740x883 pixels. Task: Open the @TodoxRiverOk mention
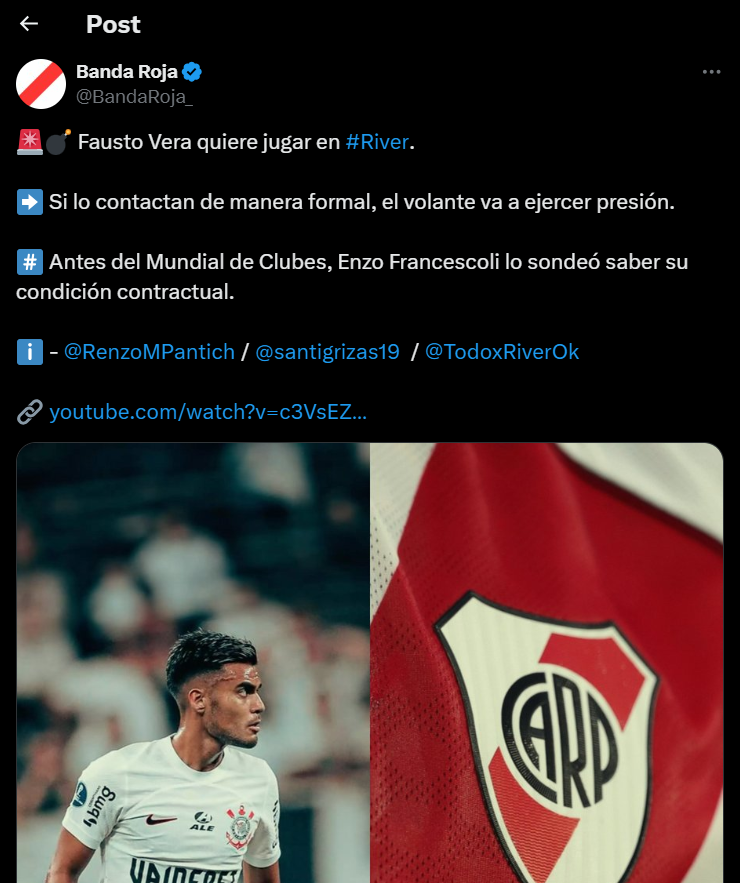(502, 352)
